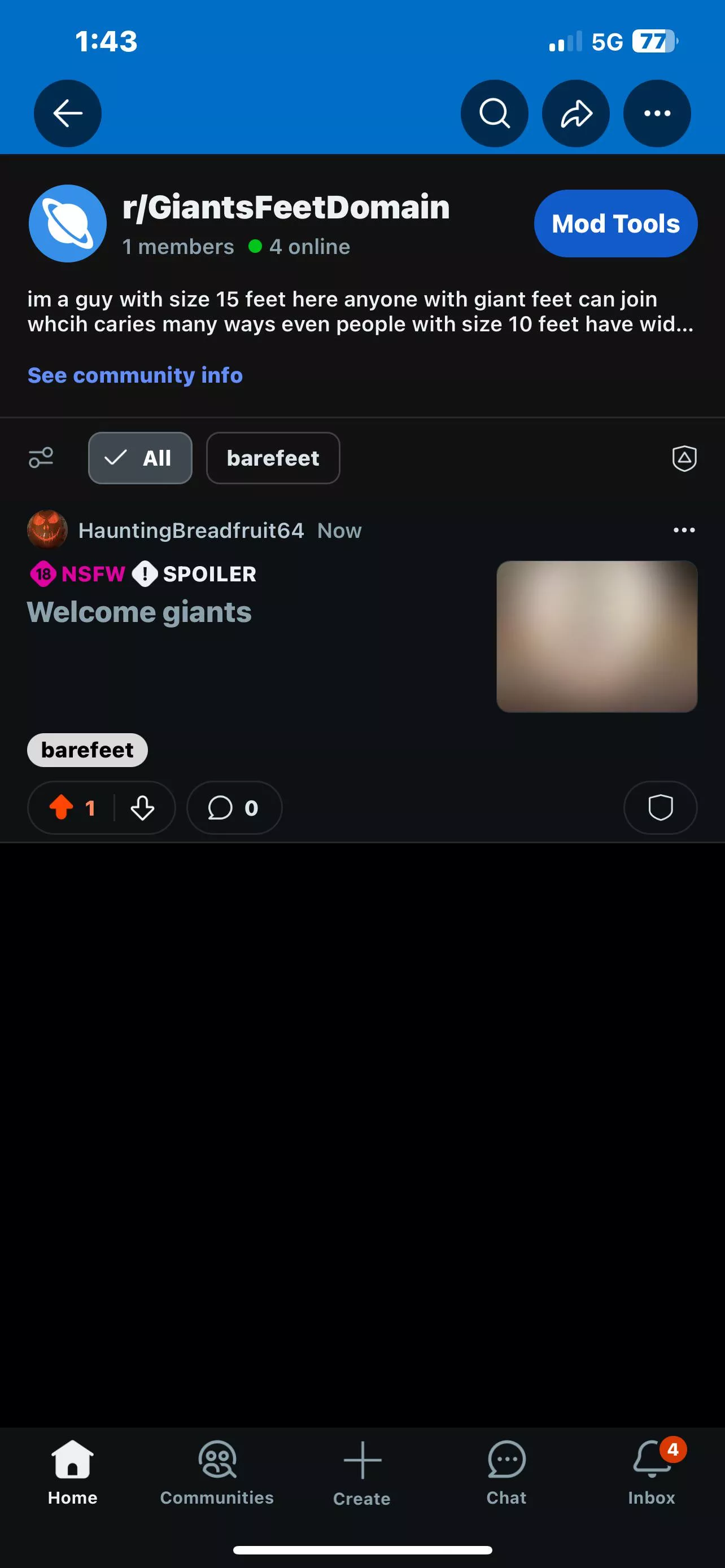The height and width of the screenshot is (1568, 725).
Task: Open options for the Welcome giants post
Action: (x=684, y=530)
